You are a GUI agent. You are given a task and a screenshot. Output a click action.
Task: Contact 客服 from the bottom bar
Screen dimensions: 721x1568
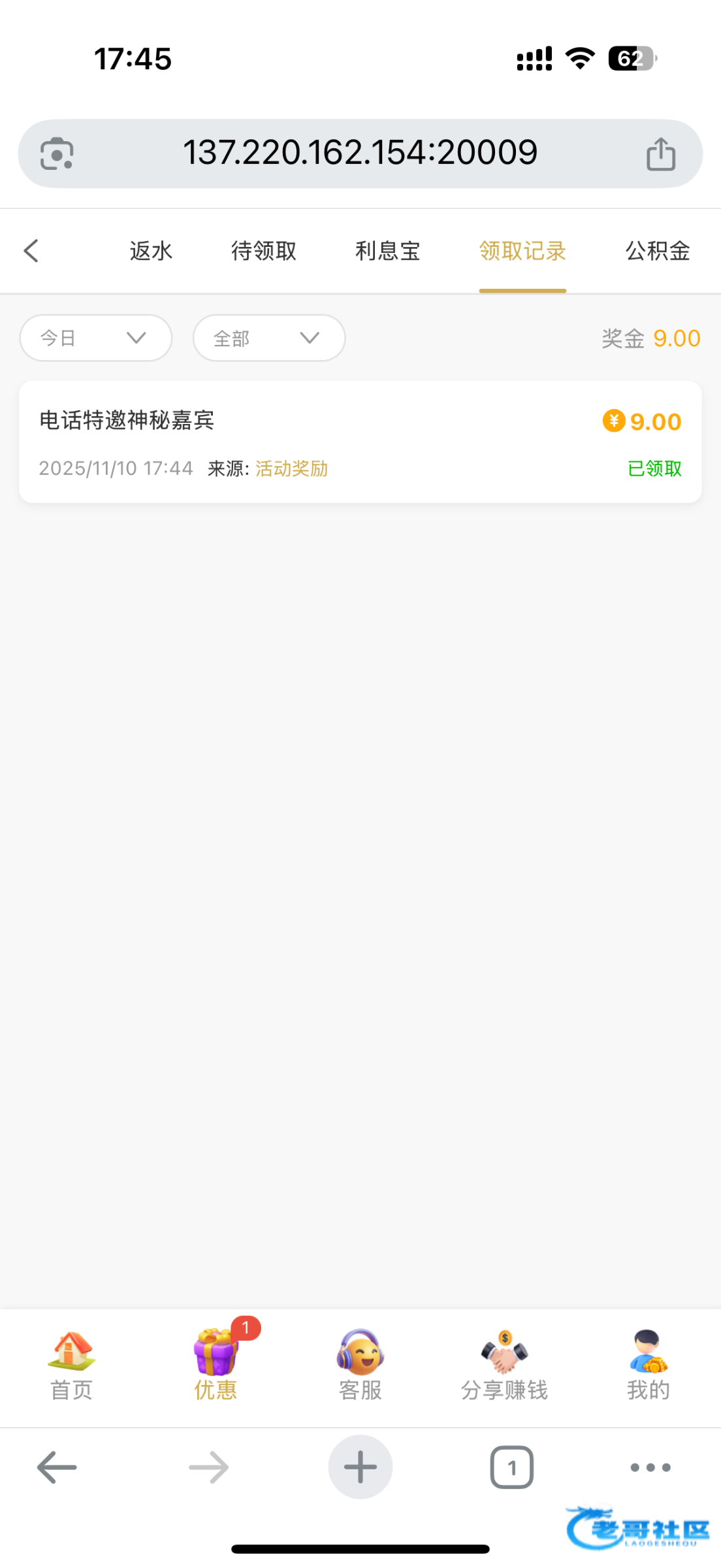360,1365
